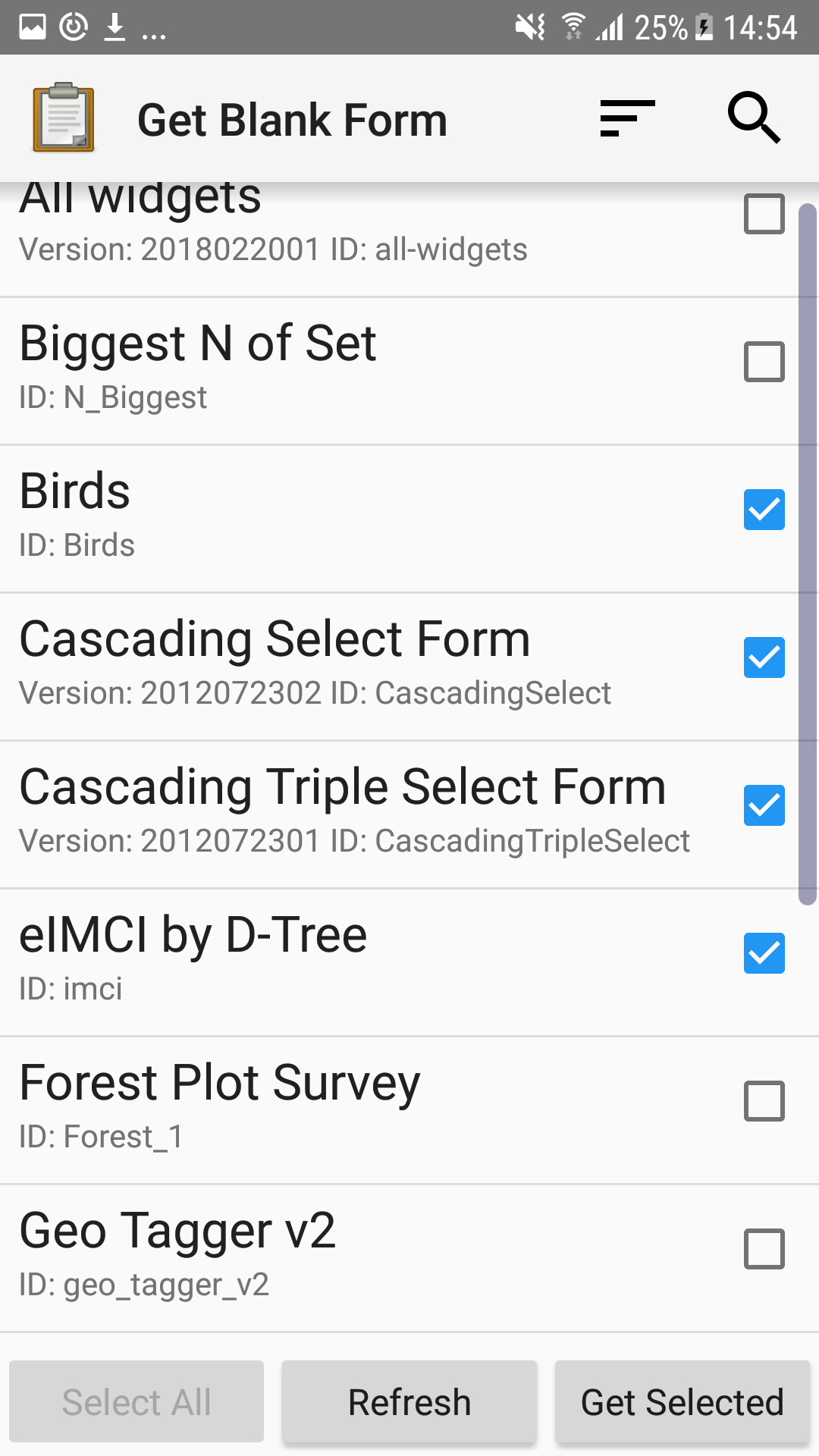
Task: Click the sort/order icon next to search
Action: 626,119
